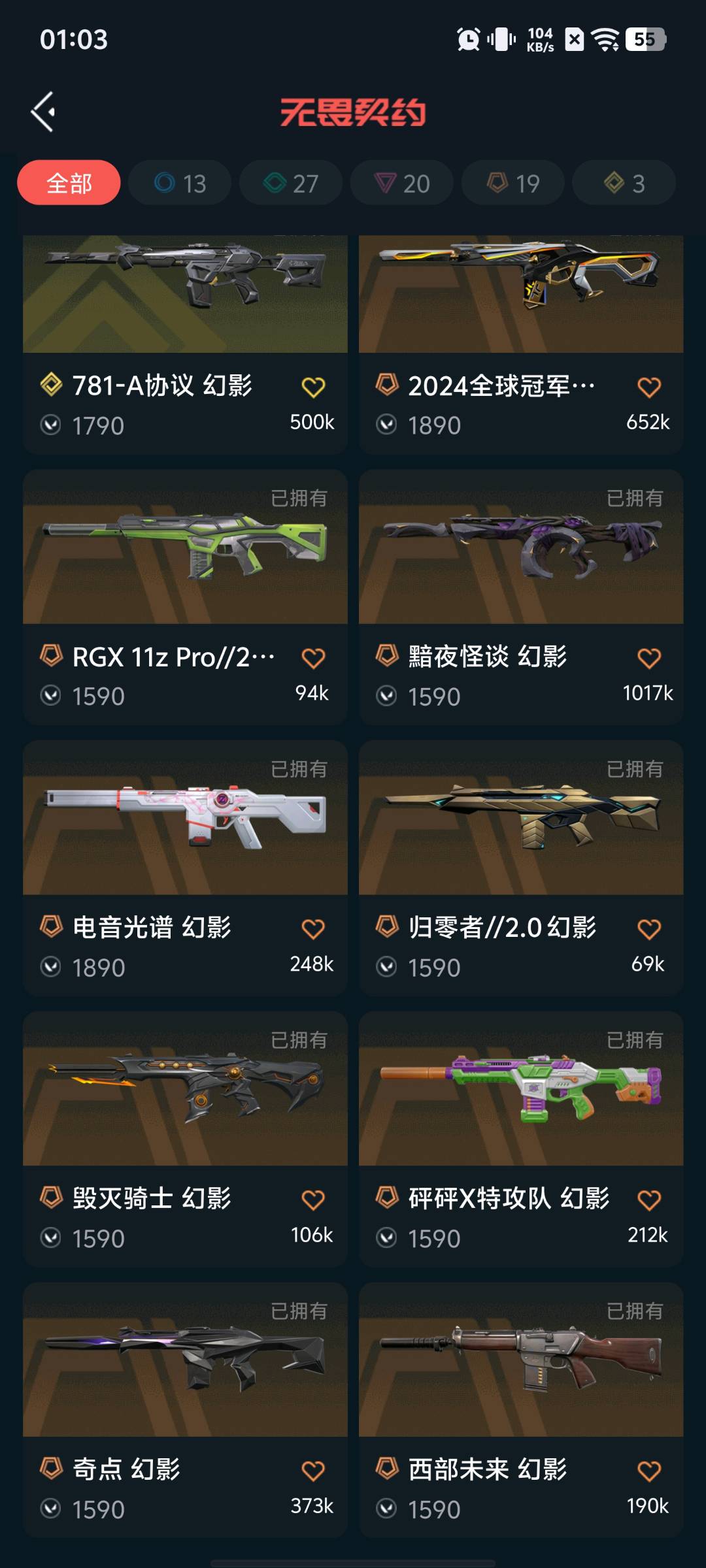The width and height of the screenshot is (706, 1568).
Task: Switch to the orange tier tab with 19
Action: [513, 183]
